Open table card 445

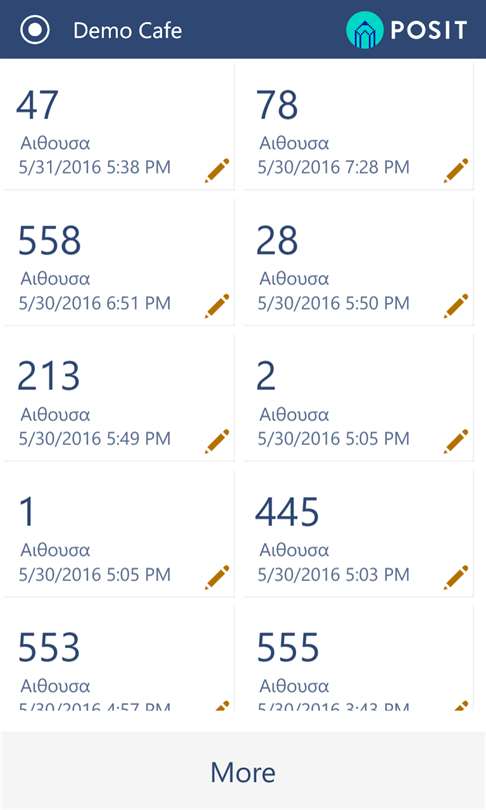(358, 534)
